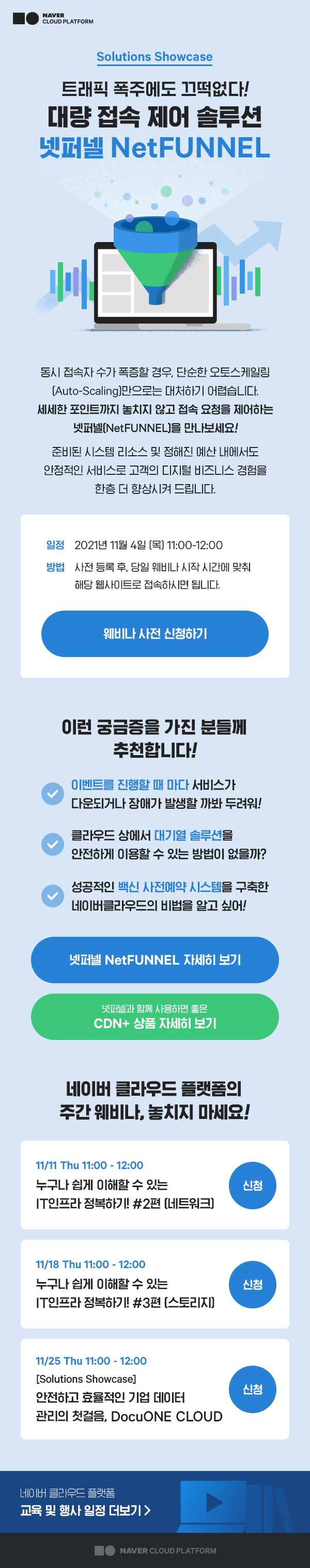310x1568 pixels.
Task: Open the Solutions Showcase link
Action: point(154,57)
